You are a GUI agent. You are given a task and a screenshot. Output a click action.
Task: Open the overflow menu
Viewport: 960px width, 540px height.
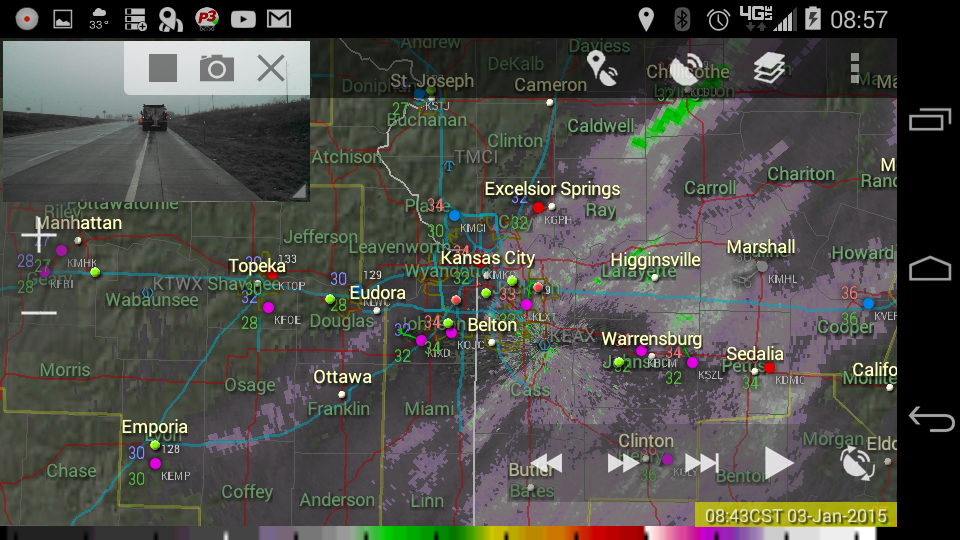[855, 68]
